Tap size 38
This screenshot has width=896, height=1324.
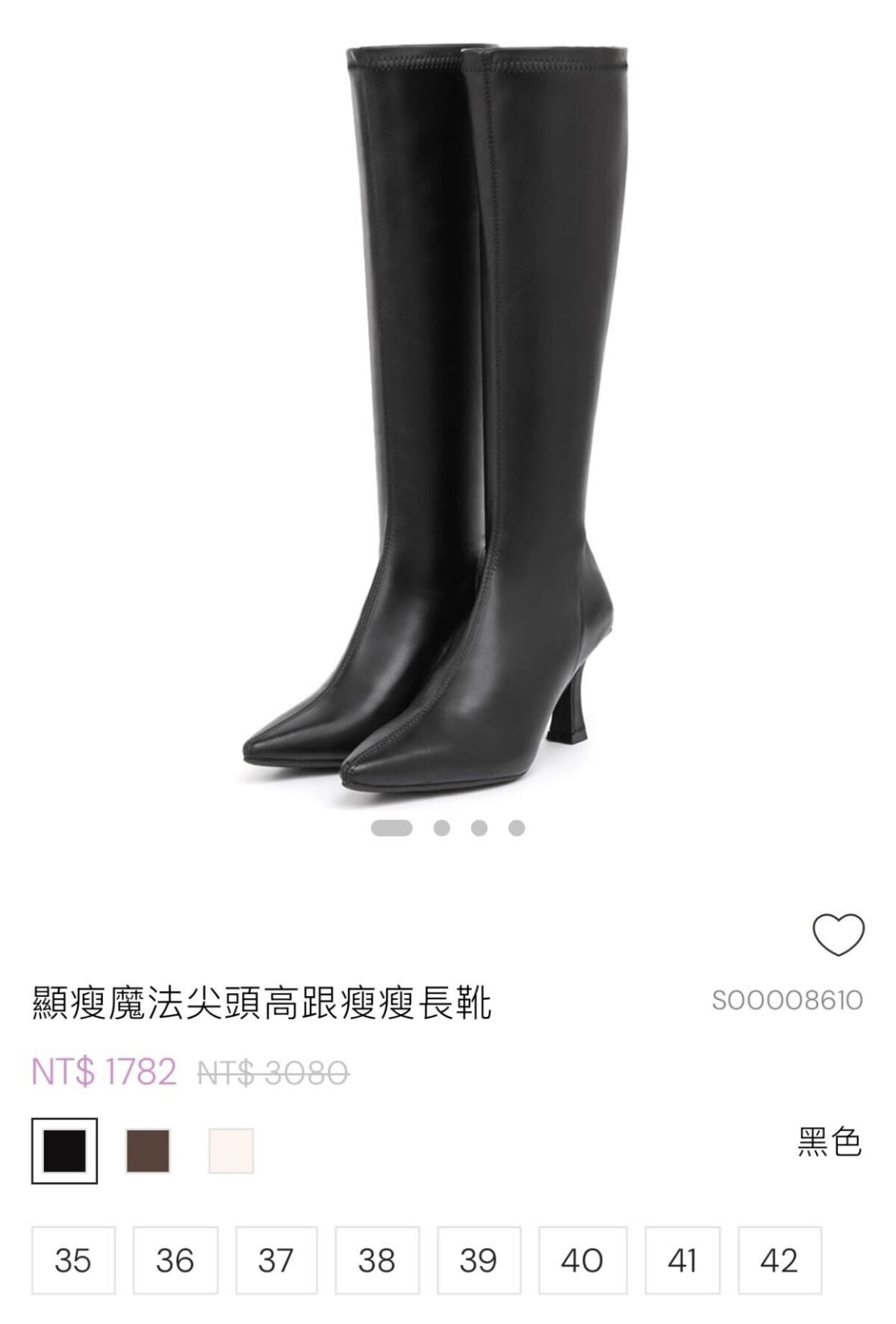pos(377,1261)
